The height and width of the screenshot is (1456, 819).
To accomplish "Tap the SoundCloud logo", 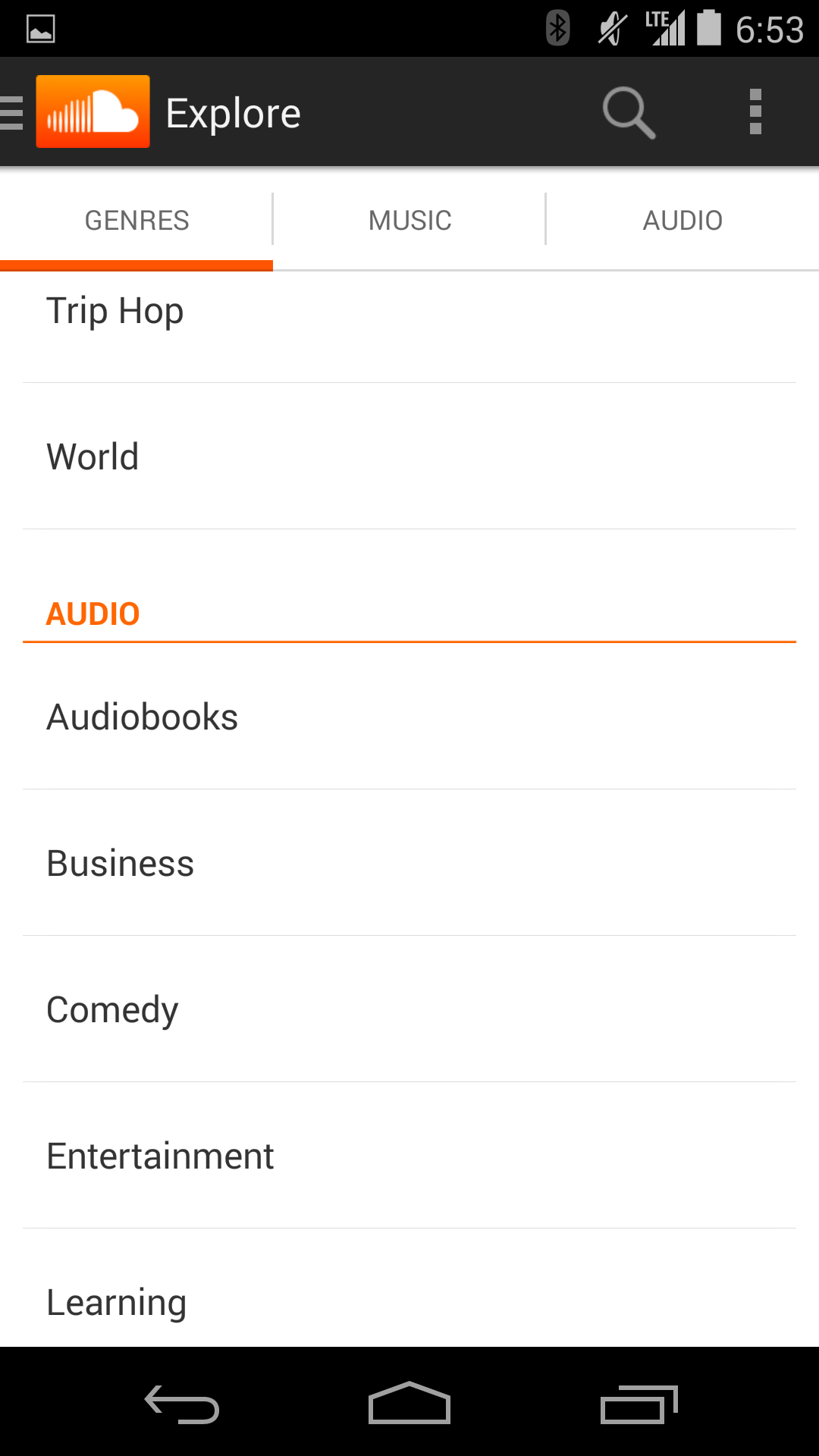I will coord(93,111).
